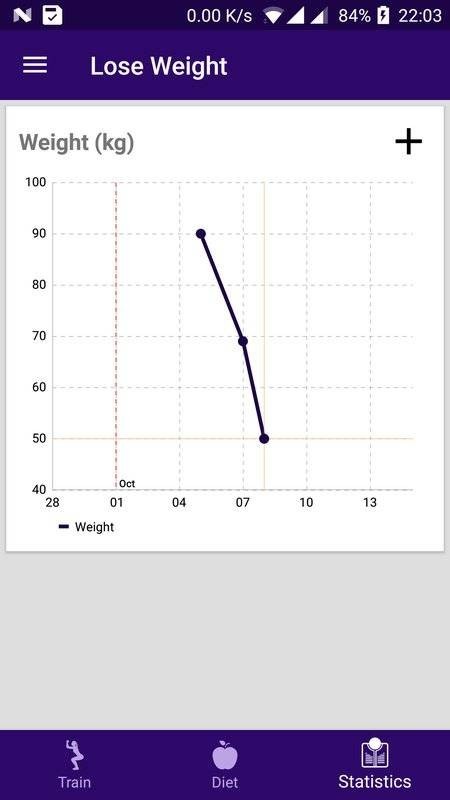Select the 90 kg data point on the chart
Viewport: 450px width, 800px height.
[201, 234]
